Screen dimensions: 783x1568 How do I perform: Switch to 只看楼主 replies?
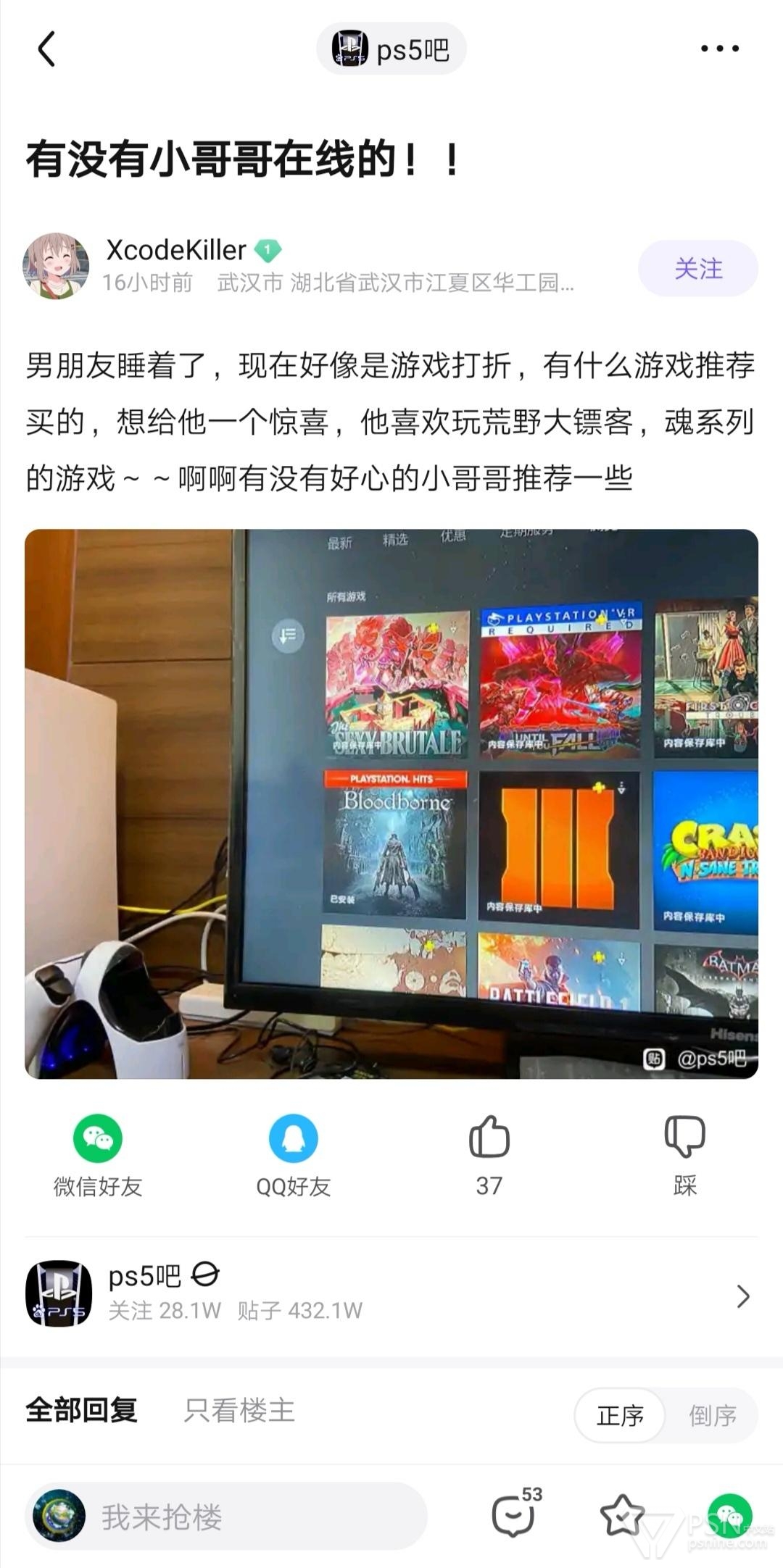(239, 1411)
